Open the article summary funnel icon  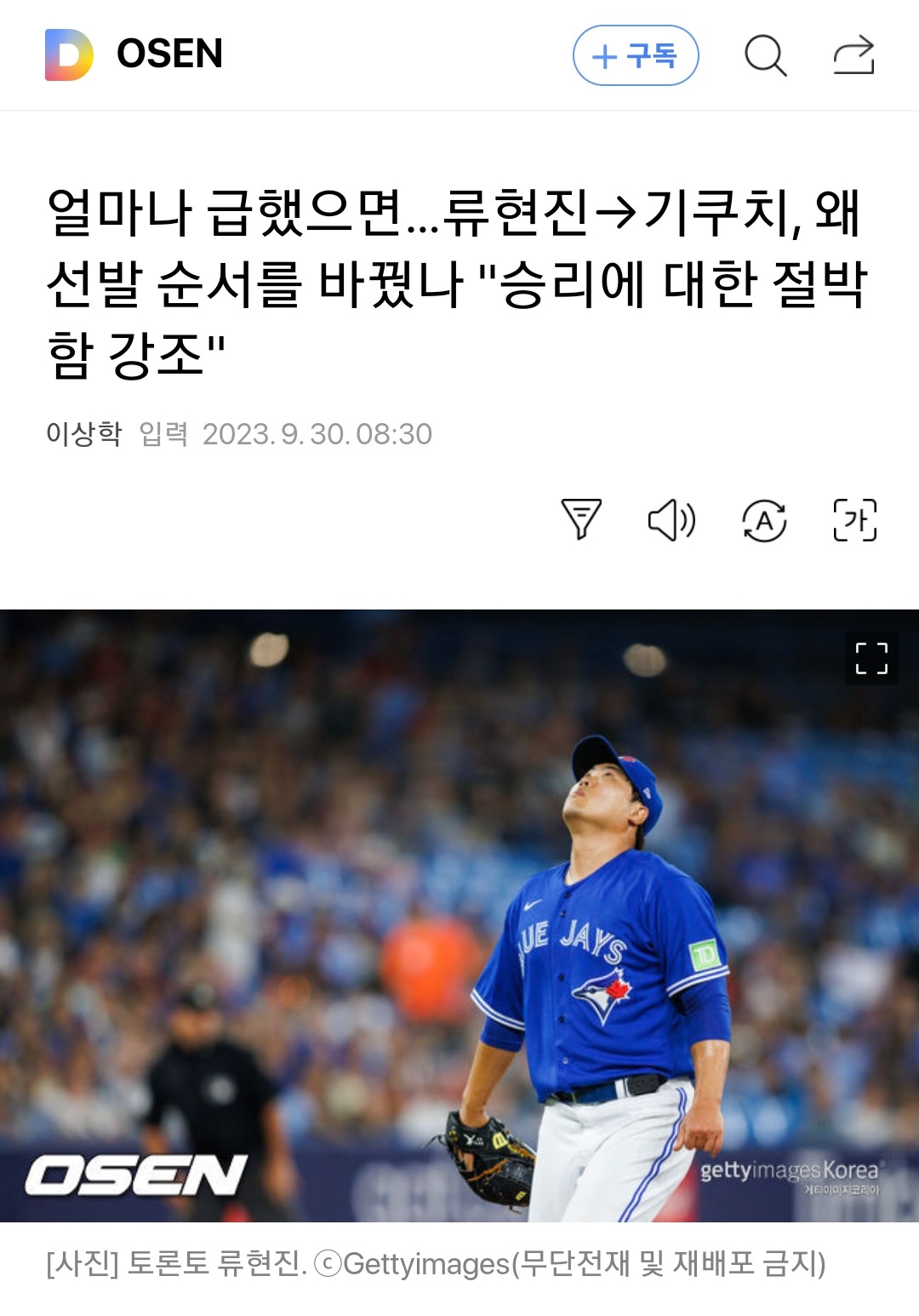click(581, 519)
